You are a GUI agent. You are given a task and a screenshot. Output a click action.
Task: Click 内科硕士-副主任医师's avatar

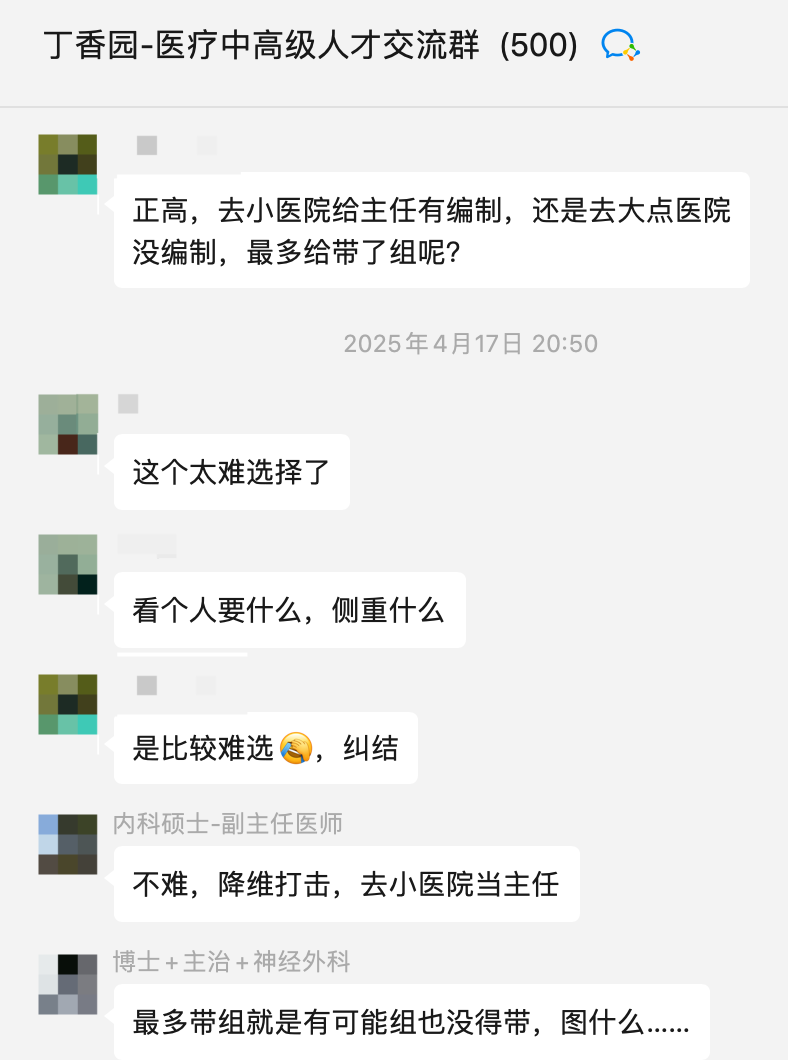[x=67, y=844]
